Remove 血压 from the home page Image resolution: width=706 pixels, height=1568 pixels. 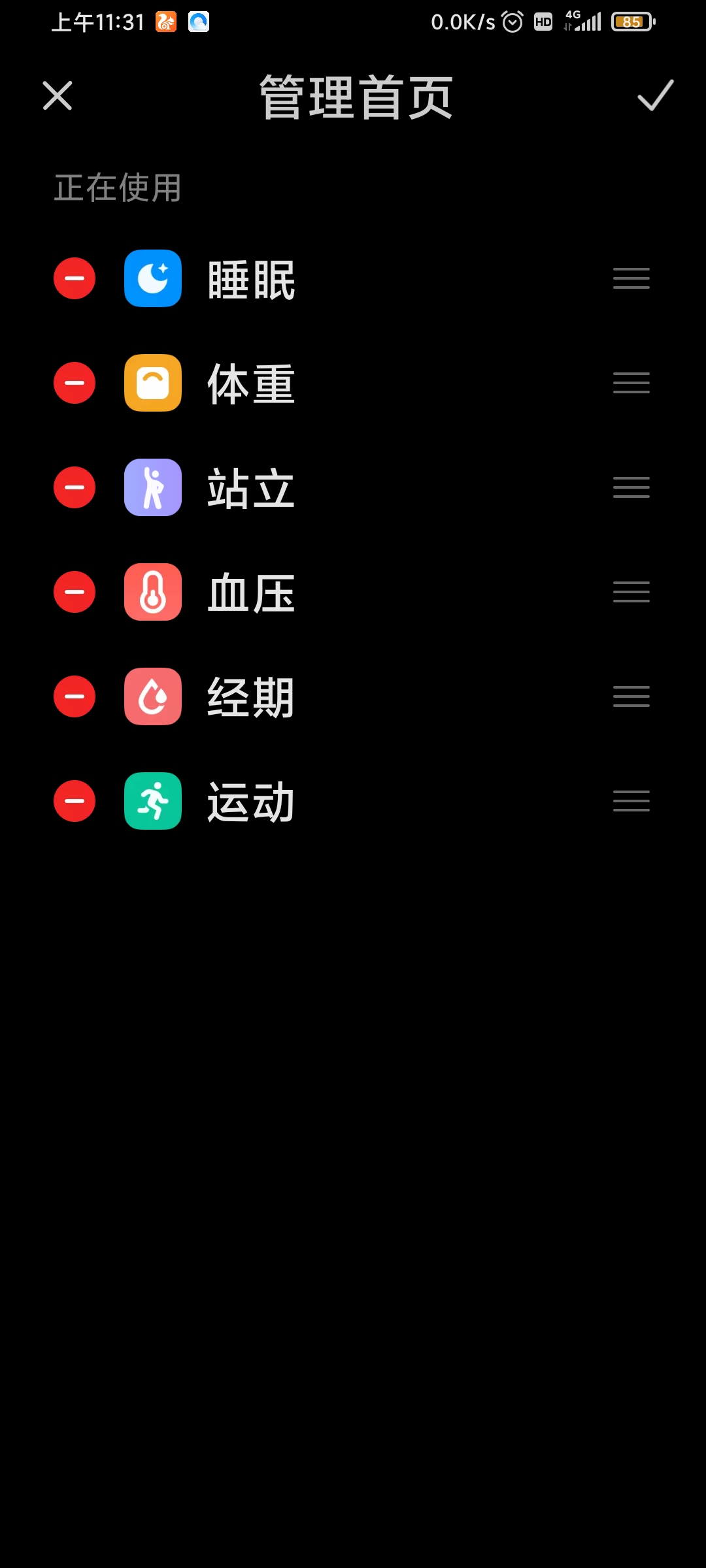point(75,592)
